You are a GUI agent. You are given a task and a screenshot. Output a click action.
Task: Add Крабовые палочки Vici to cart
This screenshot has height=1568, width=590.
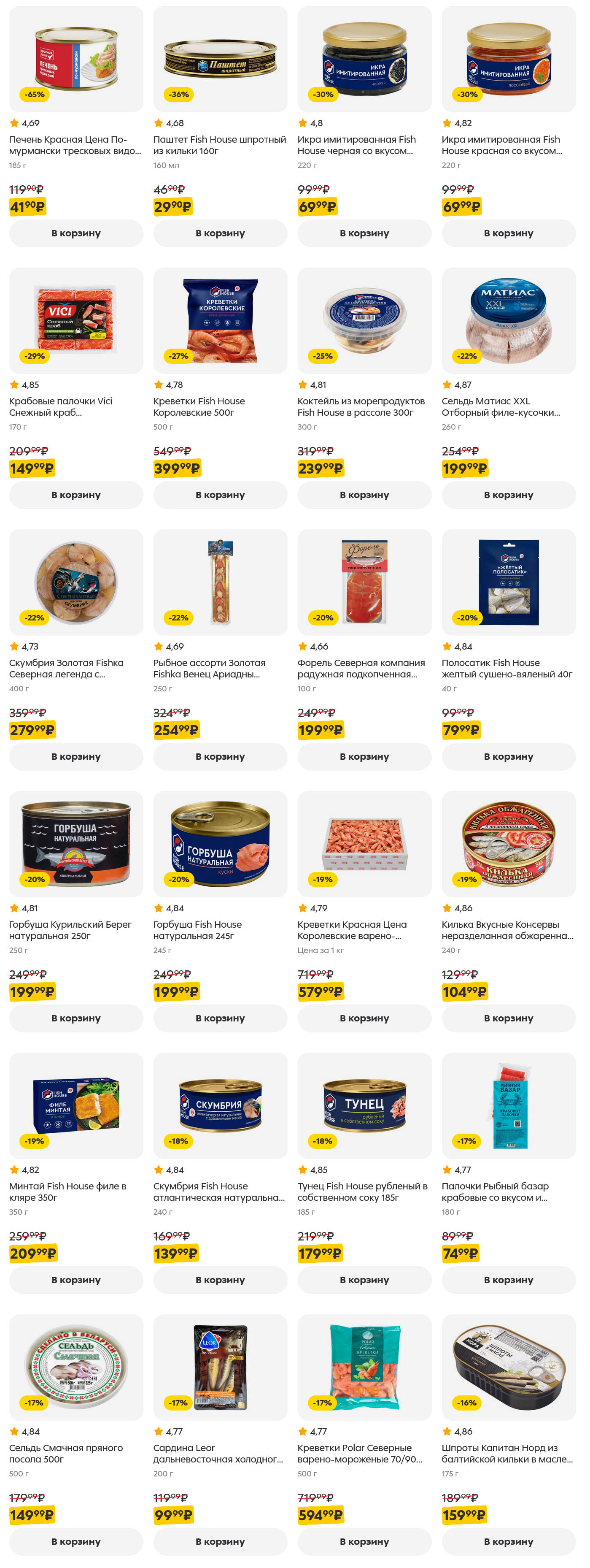(76, 495)
